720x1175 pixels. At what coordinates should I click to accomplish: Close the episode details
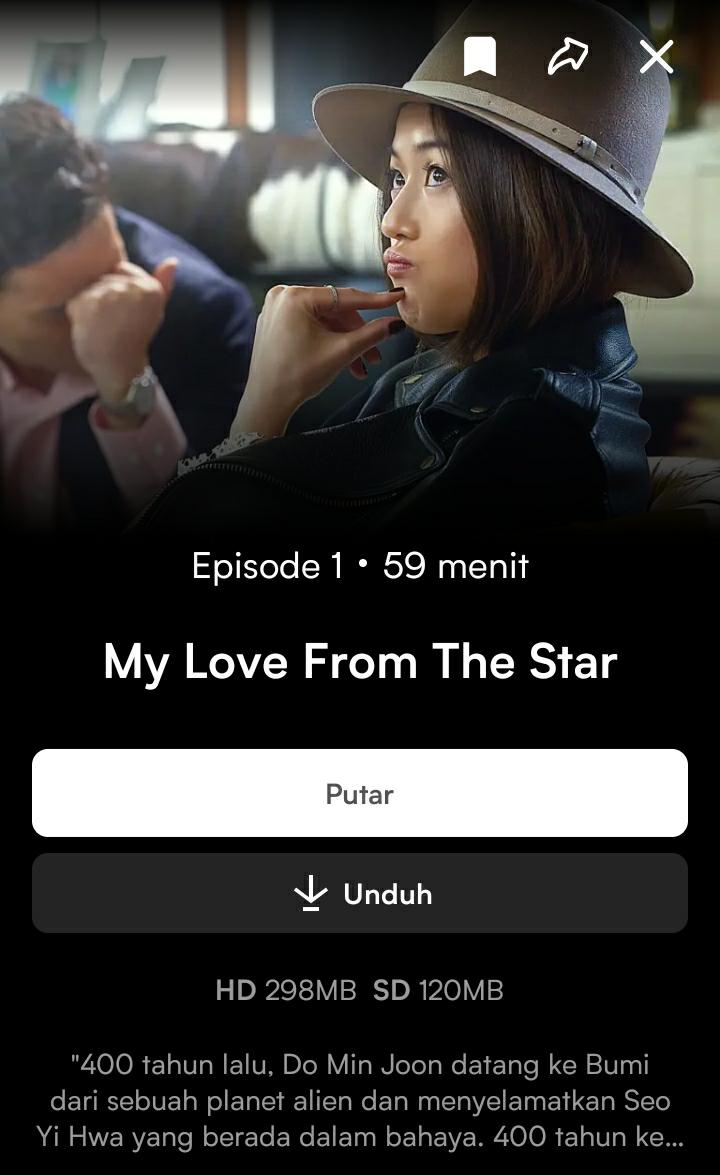tap(656, 58)
